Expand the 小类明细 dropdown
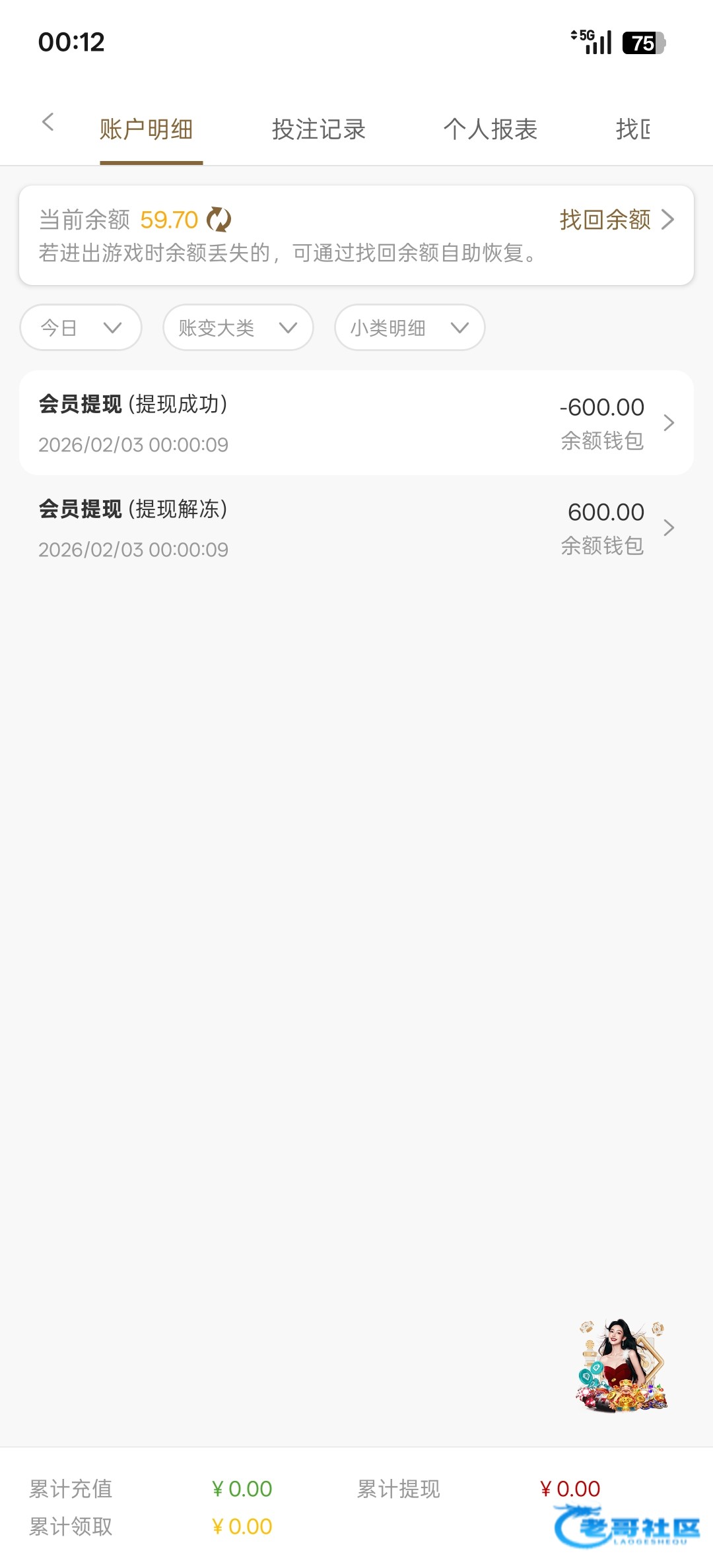Screen dimensions: 713x1568 [410, 327]
